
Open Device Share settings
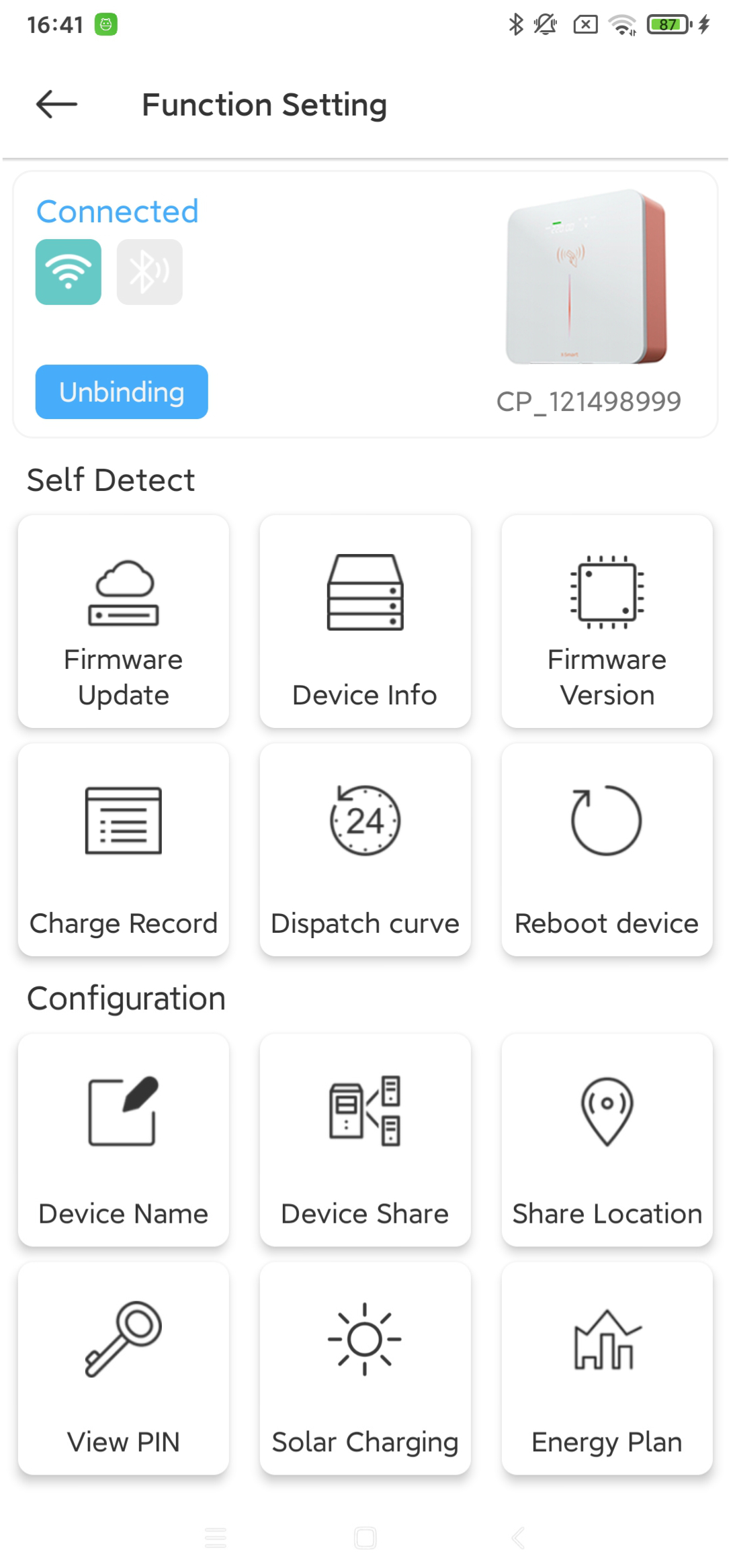click(x=365, y=1140)
